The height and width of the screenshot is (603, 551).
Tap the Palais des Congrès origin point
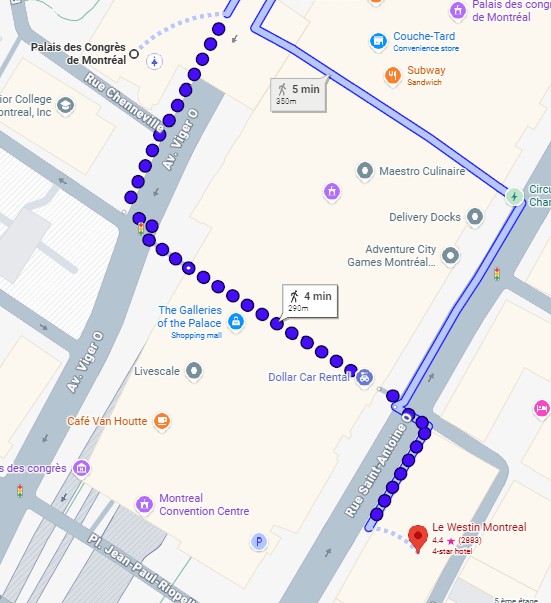[134, 54]
